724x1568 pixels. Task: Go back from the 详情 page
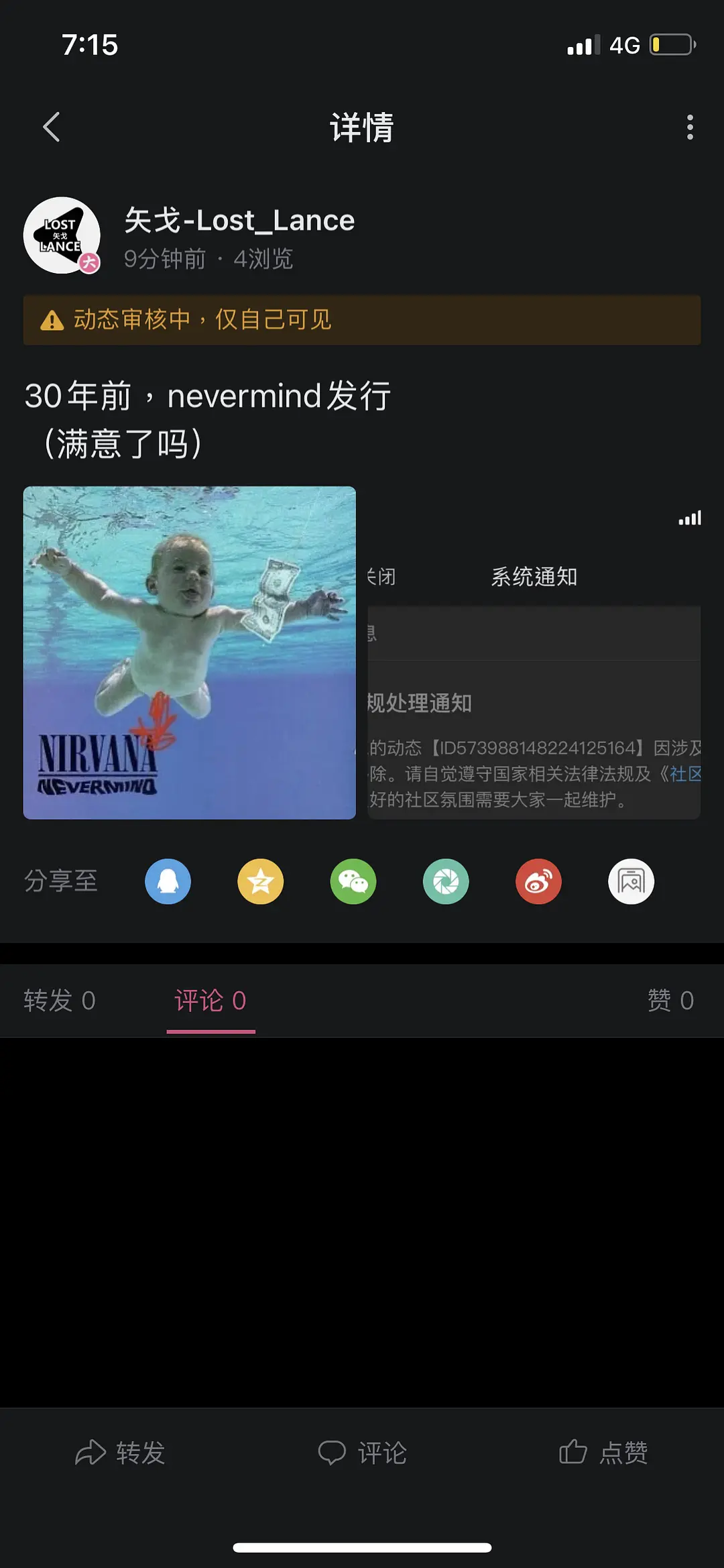tap(52, 127)
